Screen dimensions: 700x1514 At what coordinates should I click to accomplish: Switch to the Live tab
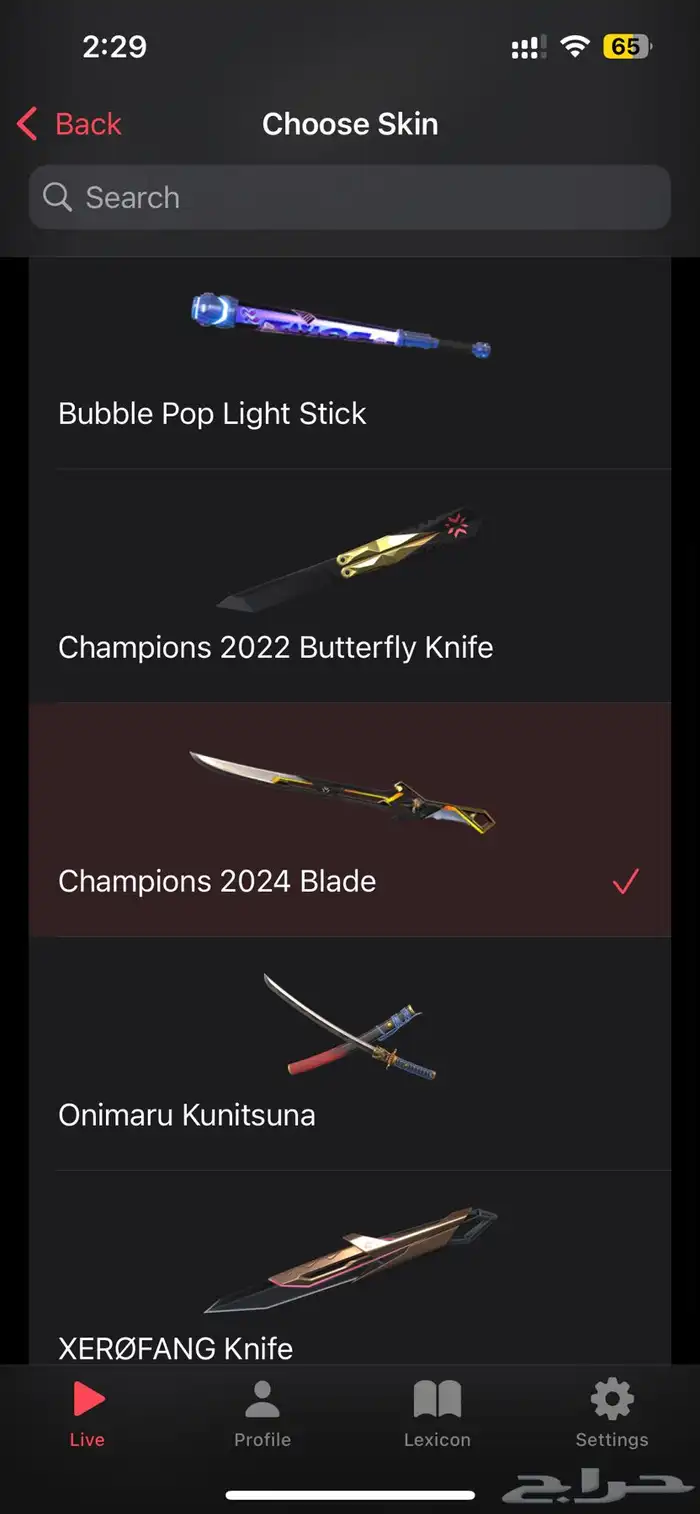tap(87, 1413)
